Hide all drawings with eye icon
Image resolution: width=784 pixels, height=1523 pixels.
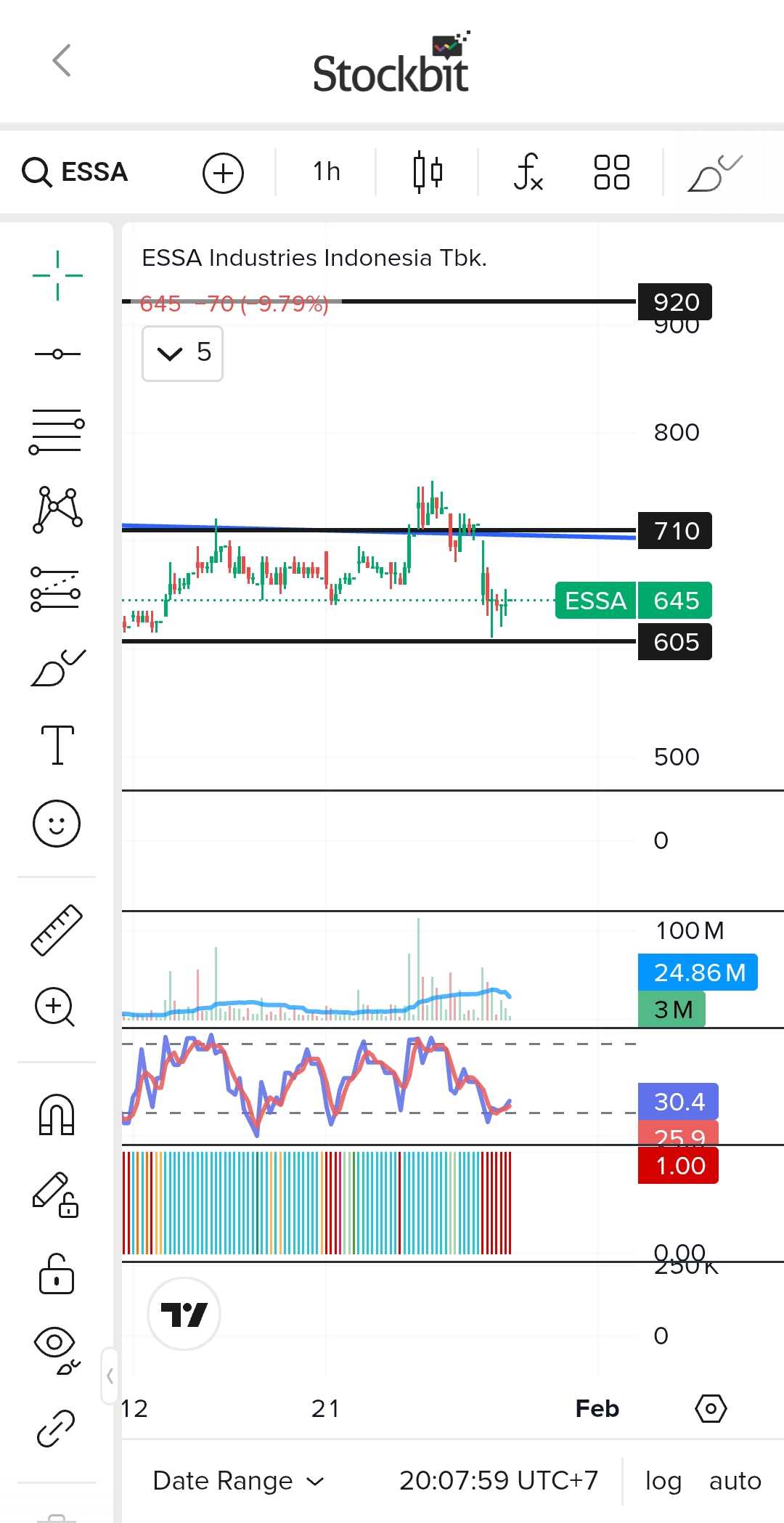pos(55,1349)
